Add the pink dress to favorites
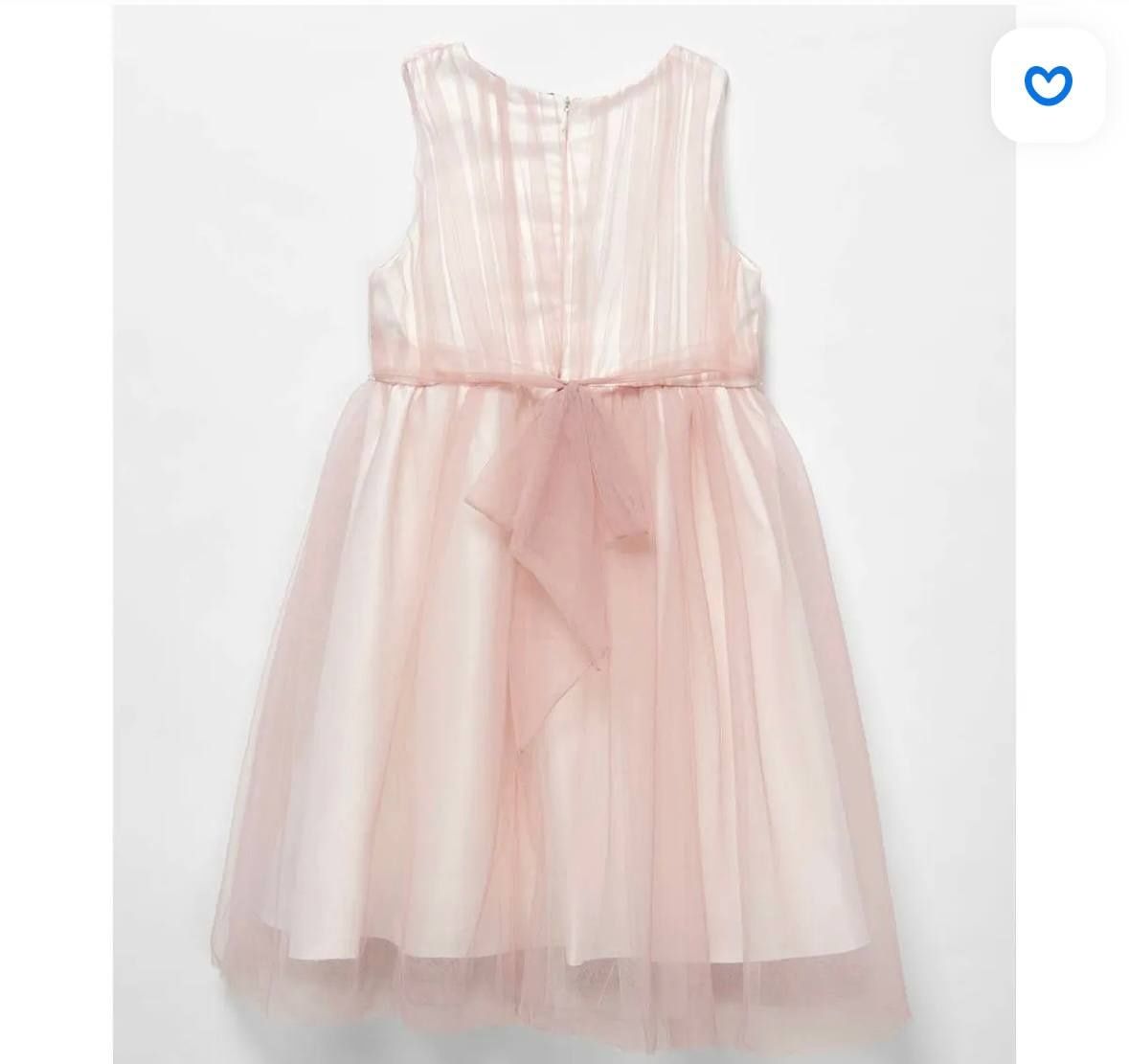The width and height of the screenshot is (1129, 1064). coord(1048,85)
